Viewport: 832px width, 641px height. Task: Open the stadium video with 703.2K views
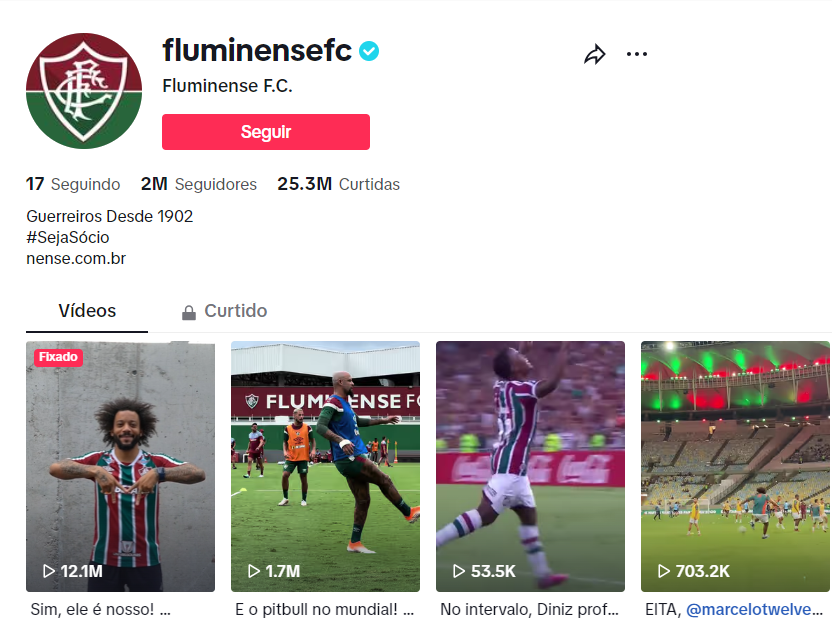tap(735, 466)
